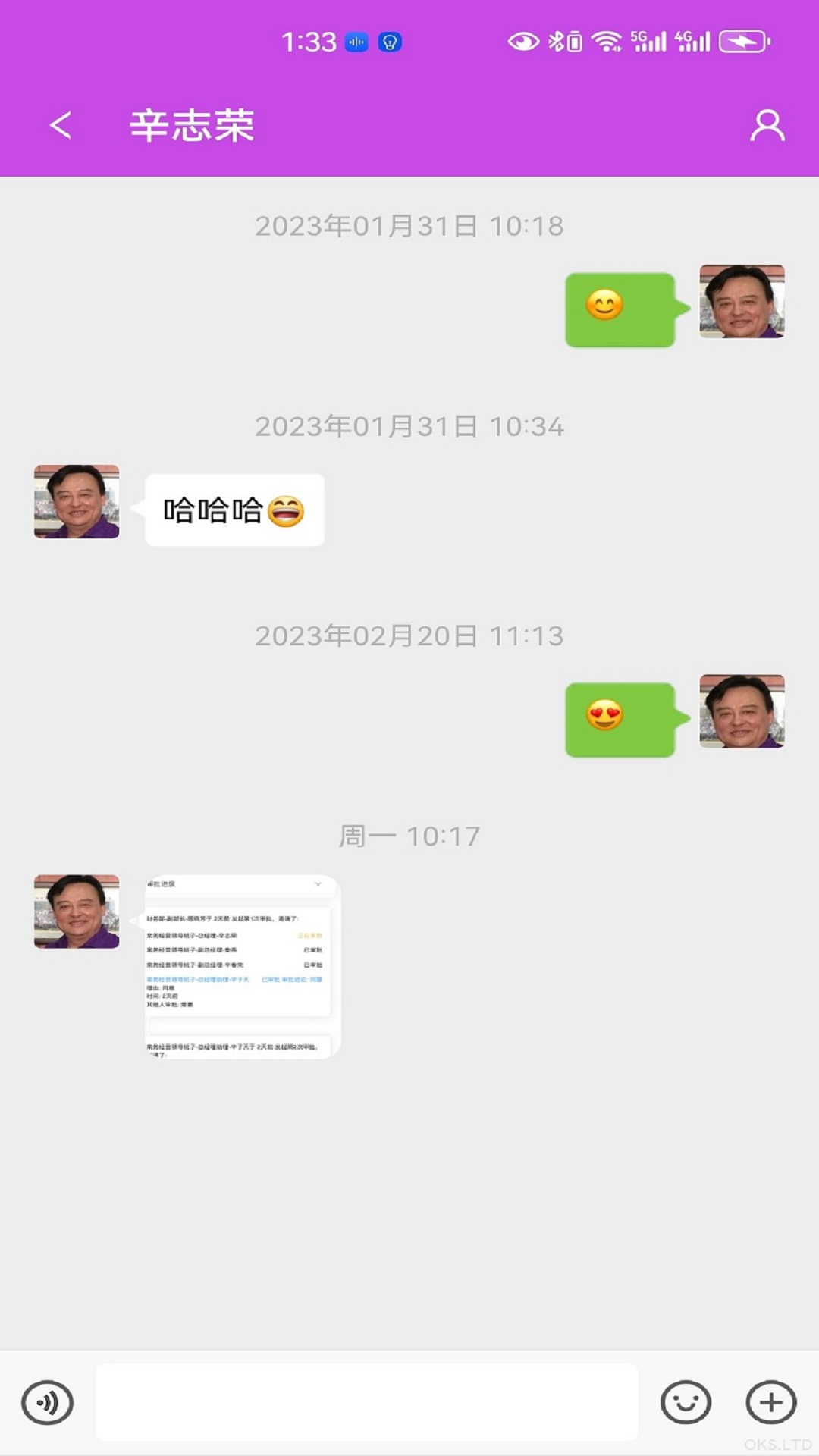Viewport: 819px width, 1456px height.
Task: Go back from the 辛志荣 chat
Action: [x=61, y=125]
